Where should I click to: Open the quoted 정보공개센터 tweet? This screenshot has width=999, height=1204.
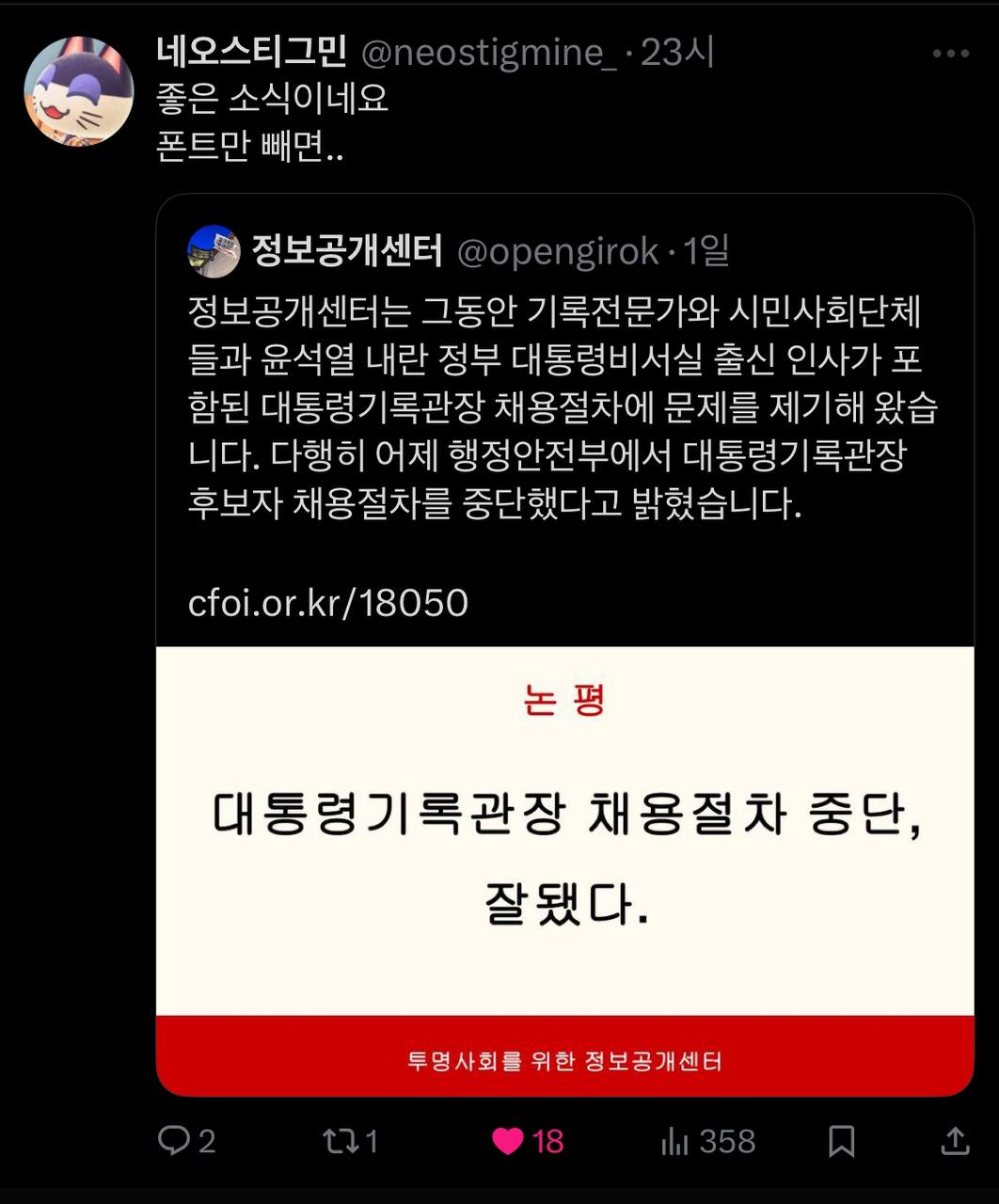564,404
